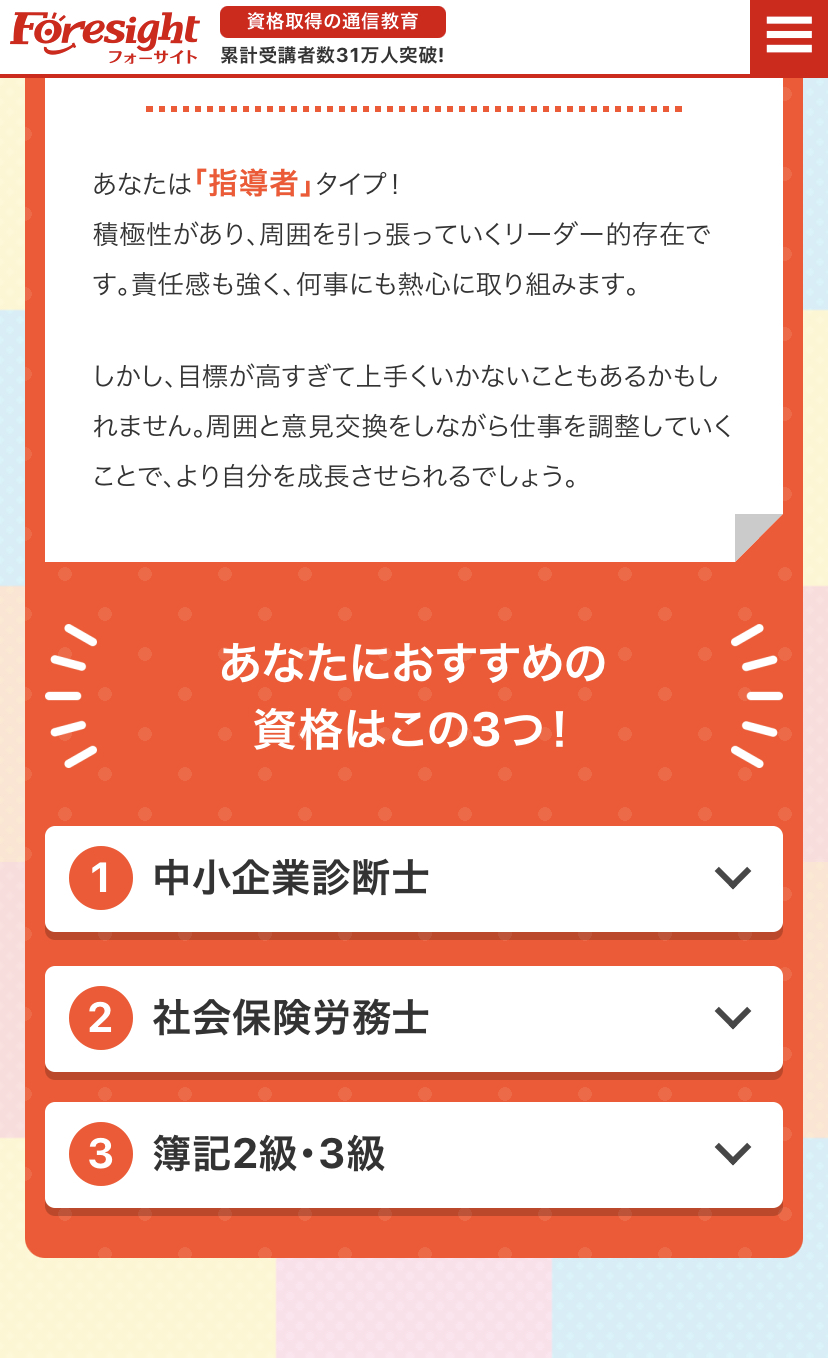Open the hamburger menu
The height and width of the screenshot is (1358, 828).
[x=788, y=36]
